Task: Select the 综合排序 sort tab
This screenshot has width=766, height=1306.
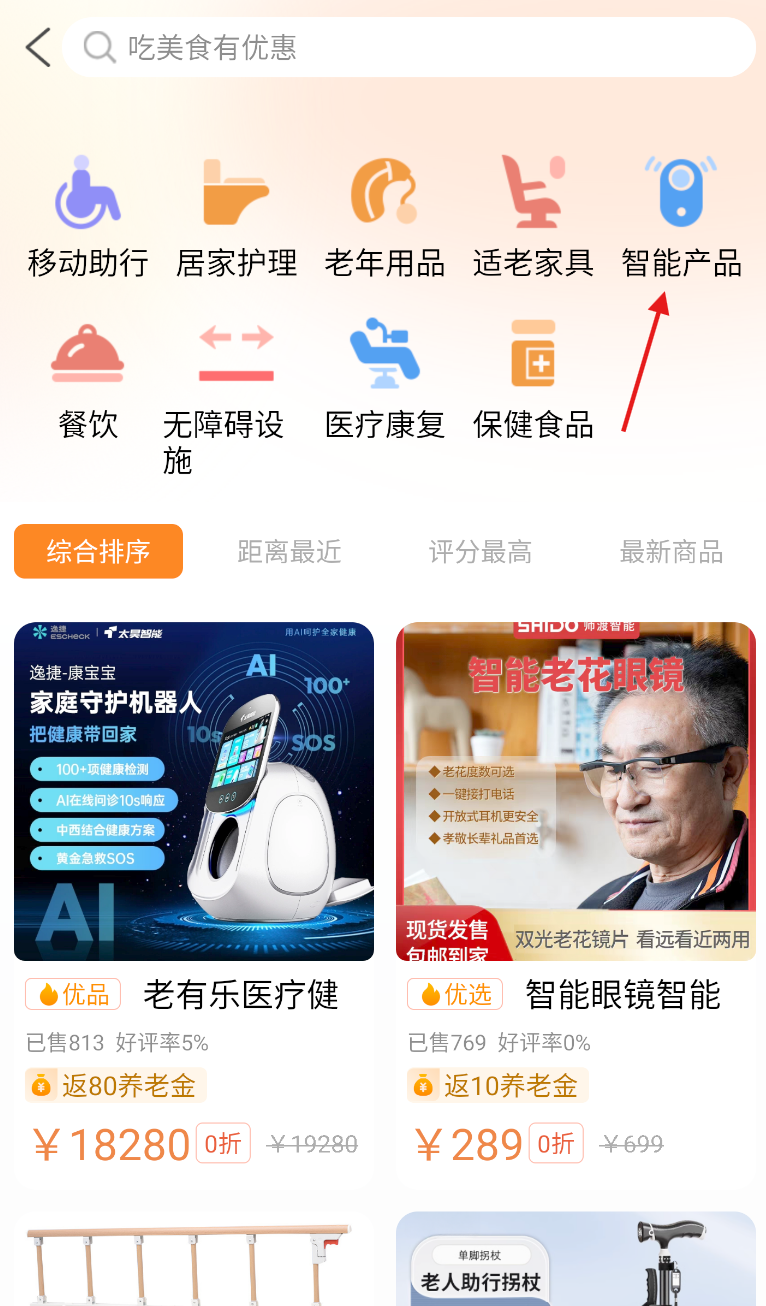Action: (98, 551)
